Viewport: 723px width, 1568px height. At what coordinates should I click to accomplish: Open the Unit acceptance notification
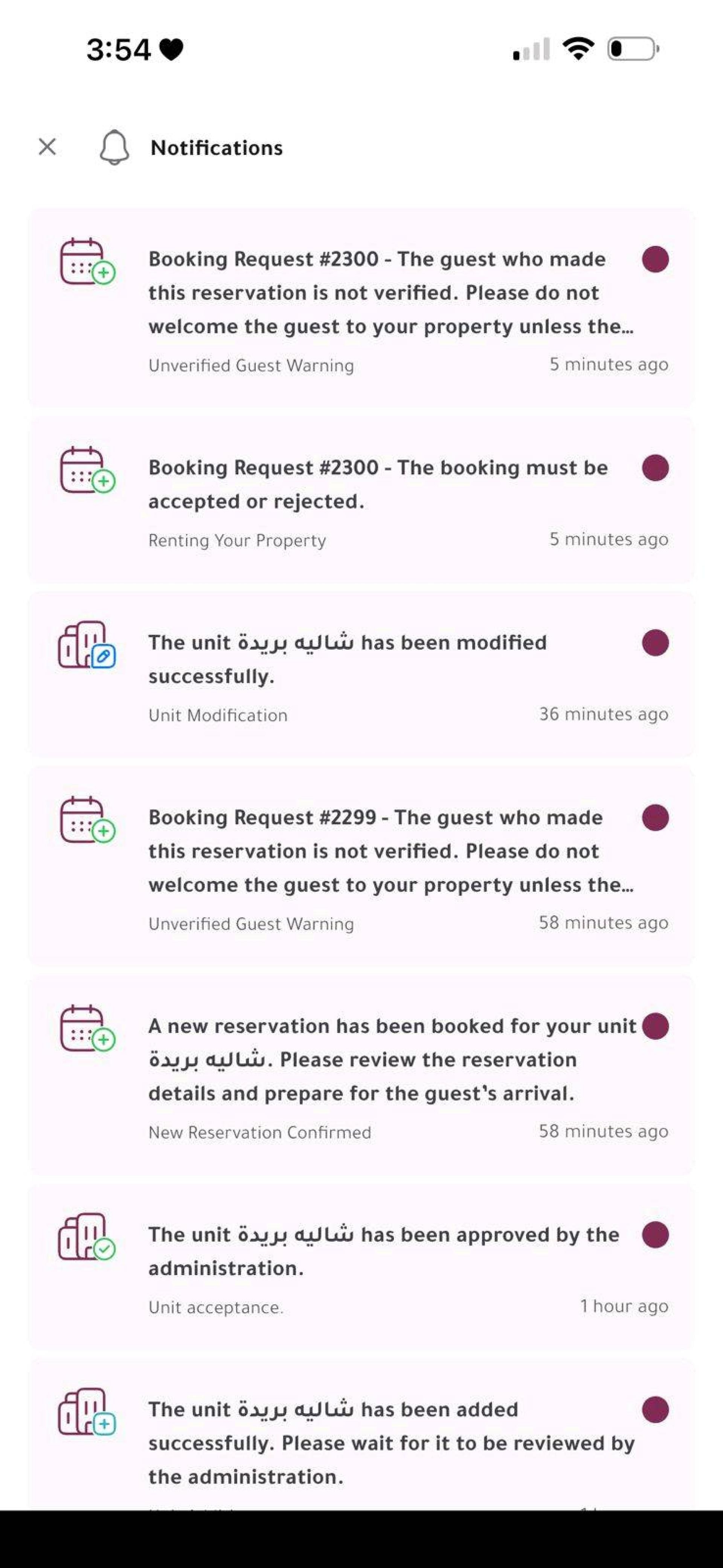coord(361,1267)
